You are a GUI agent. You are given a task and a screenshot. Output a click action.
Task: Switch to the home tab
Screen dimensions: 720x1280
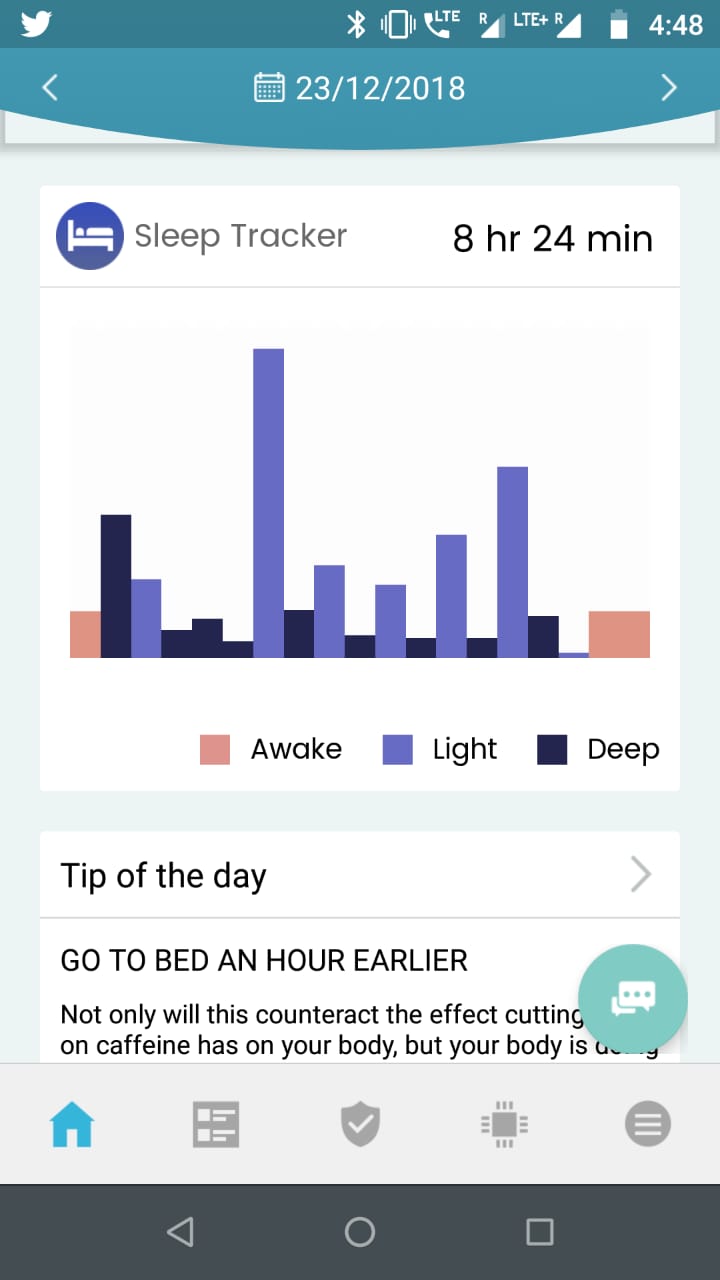[x=72, y=1125]
